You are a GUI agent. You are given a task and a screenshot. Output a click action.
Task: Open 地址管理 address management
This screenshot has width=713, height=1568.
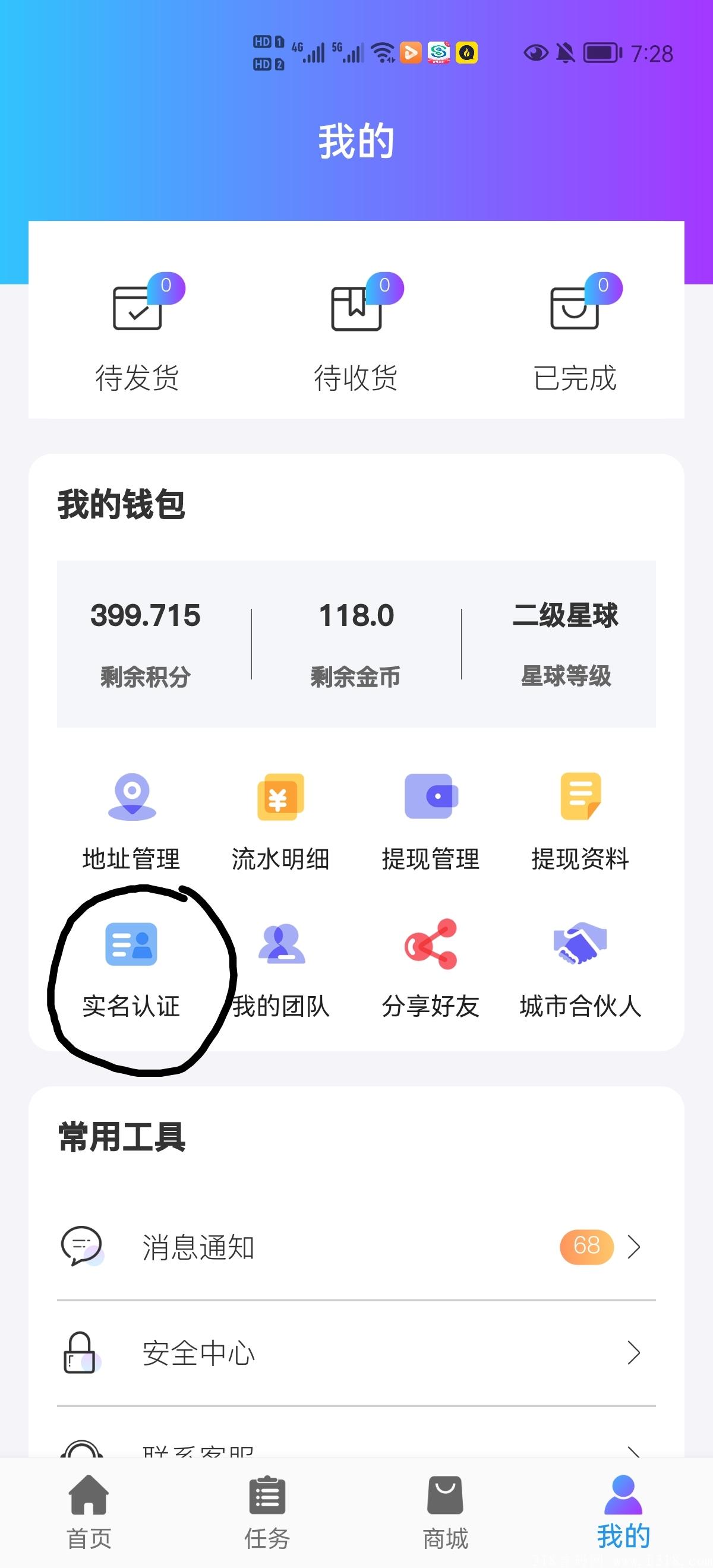tap(131, 821)
